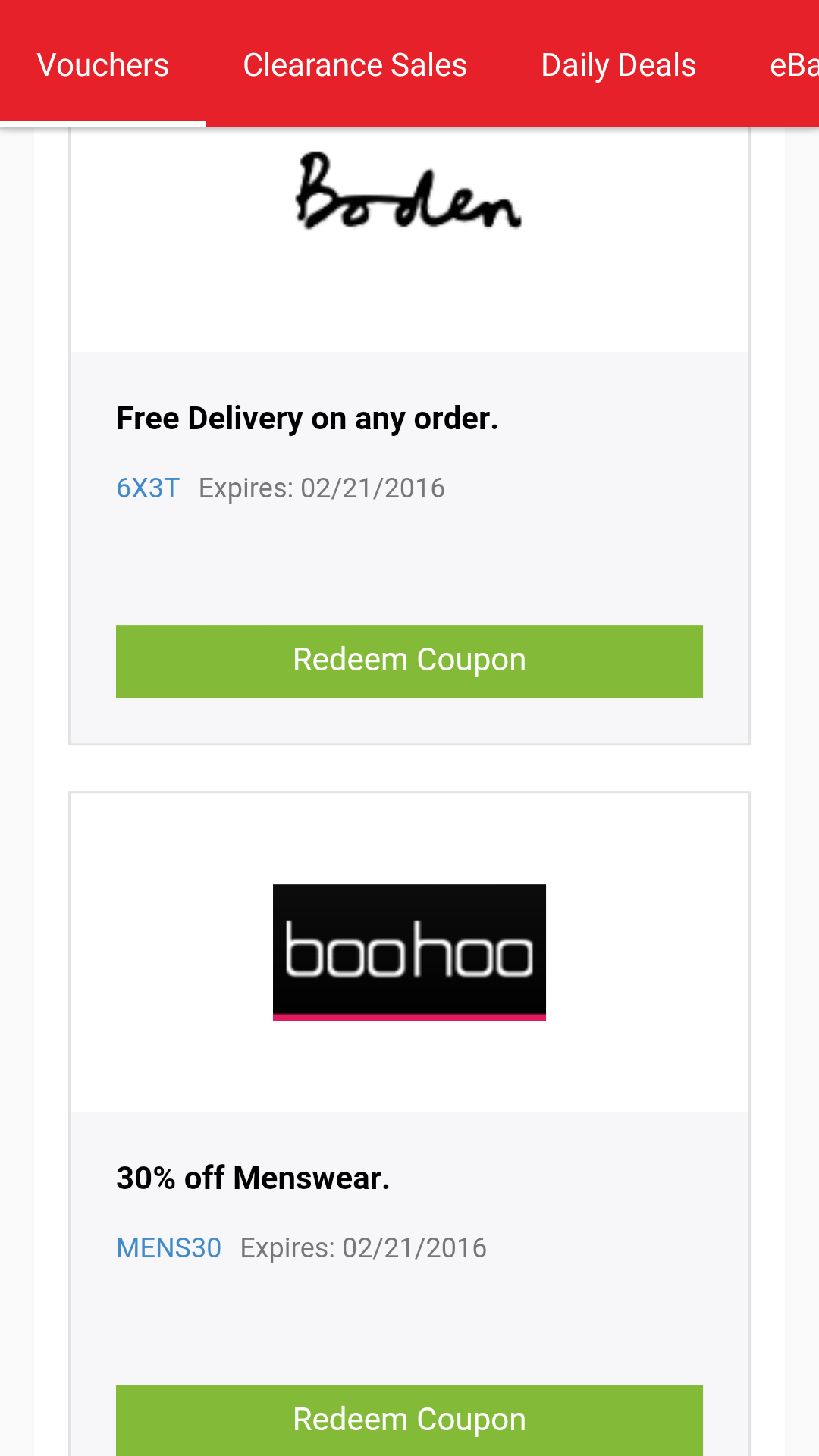
Task: Go to the Daily Deals tab
Action: (618, 65)
